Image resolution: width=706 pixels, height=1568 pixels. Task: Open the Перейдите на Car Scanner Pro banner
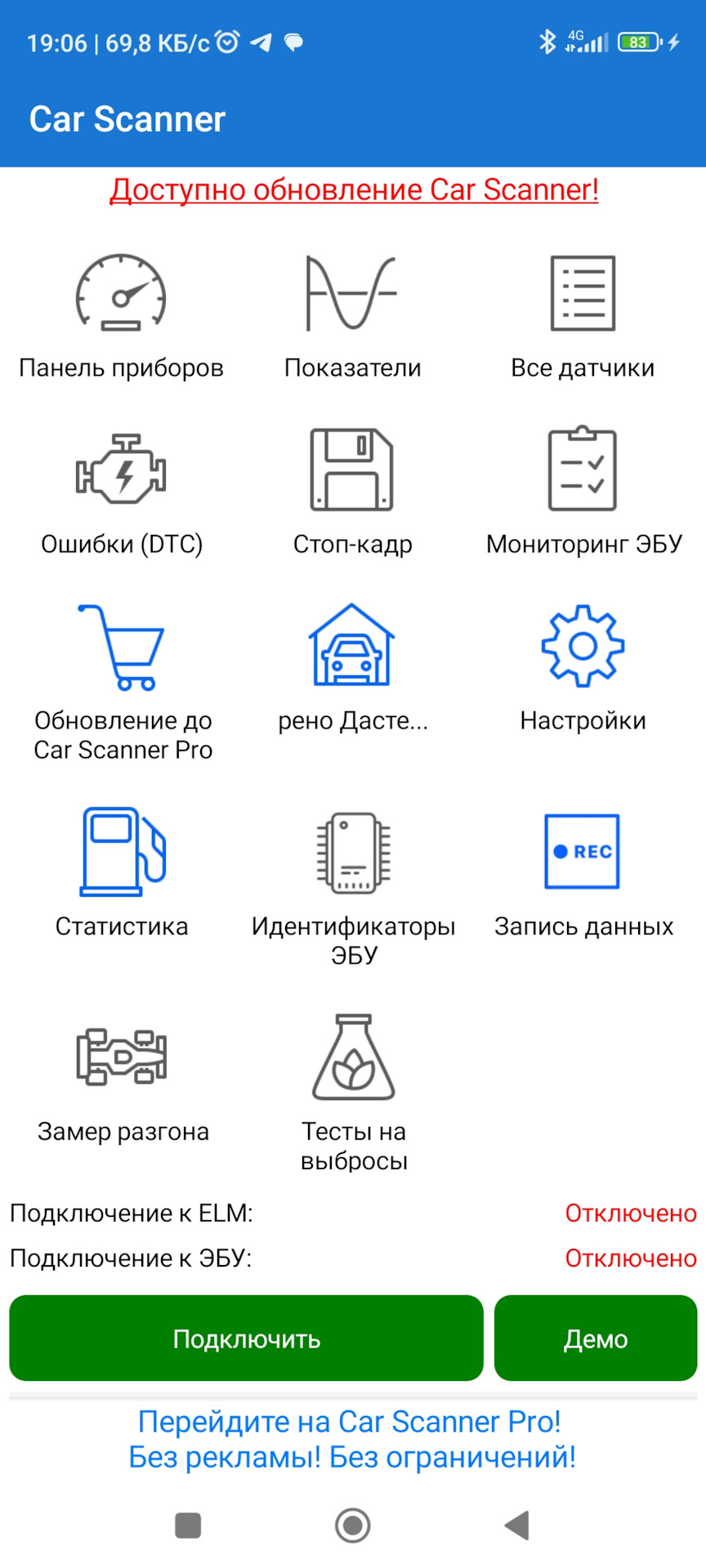[352, 1439]
